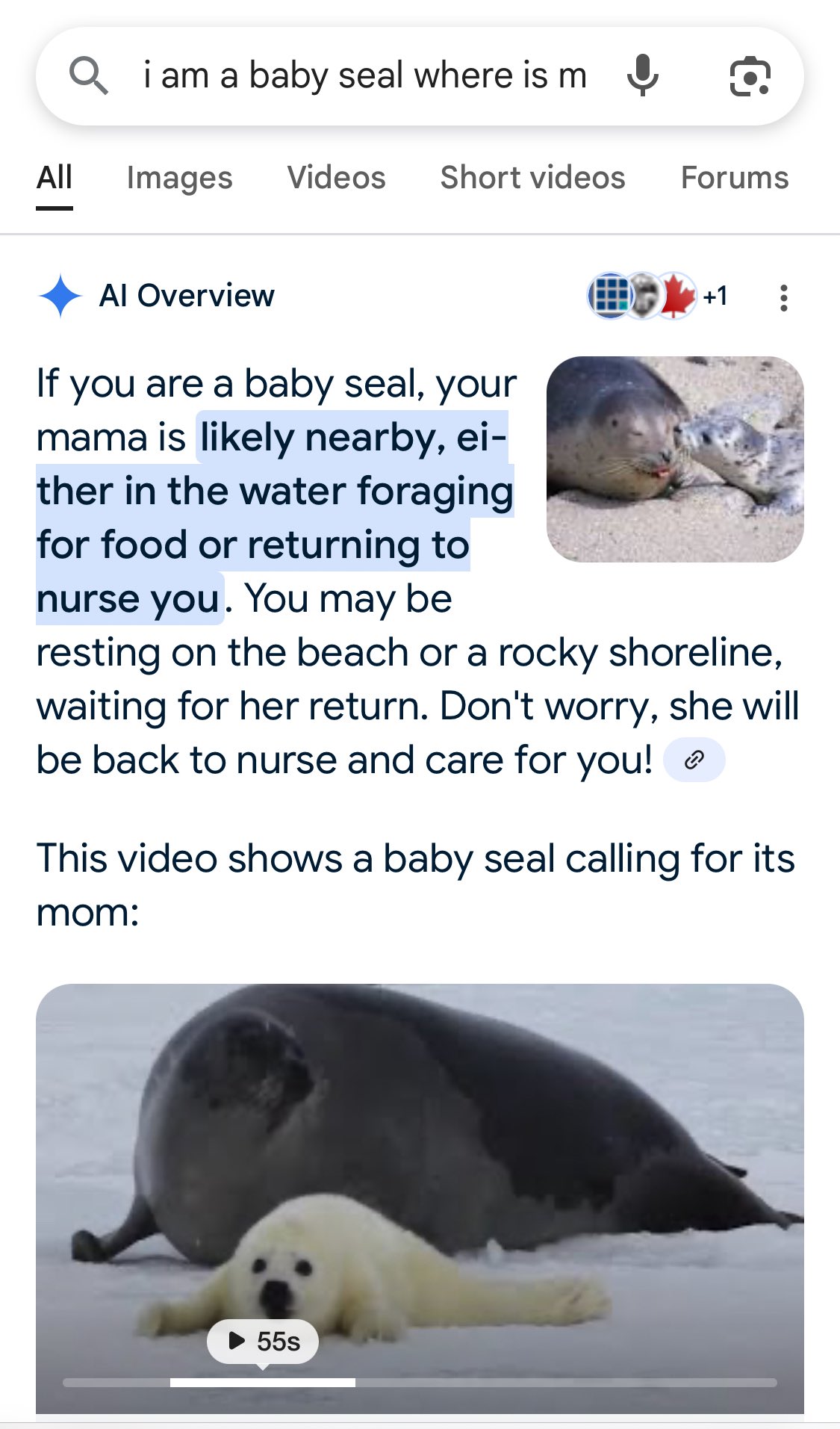The height and width of the screenshot is (1429, 840).
Task: Switch to the Images tab
Action: point(179,178)
